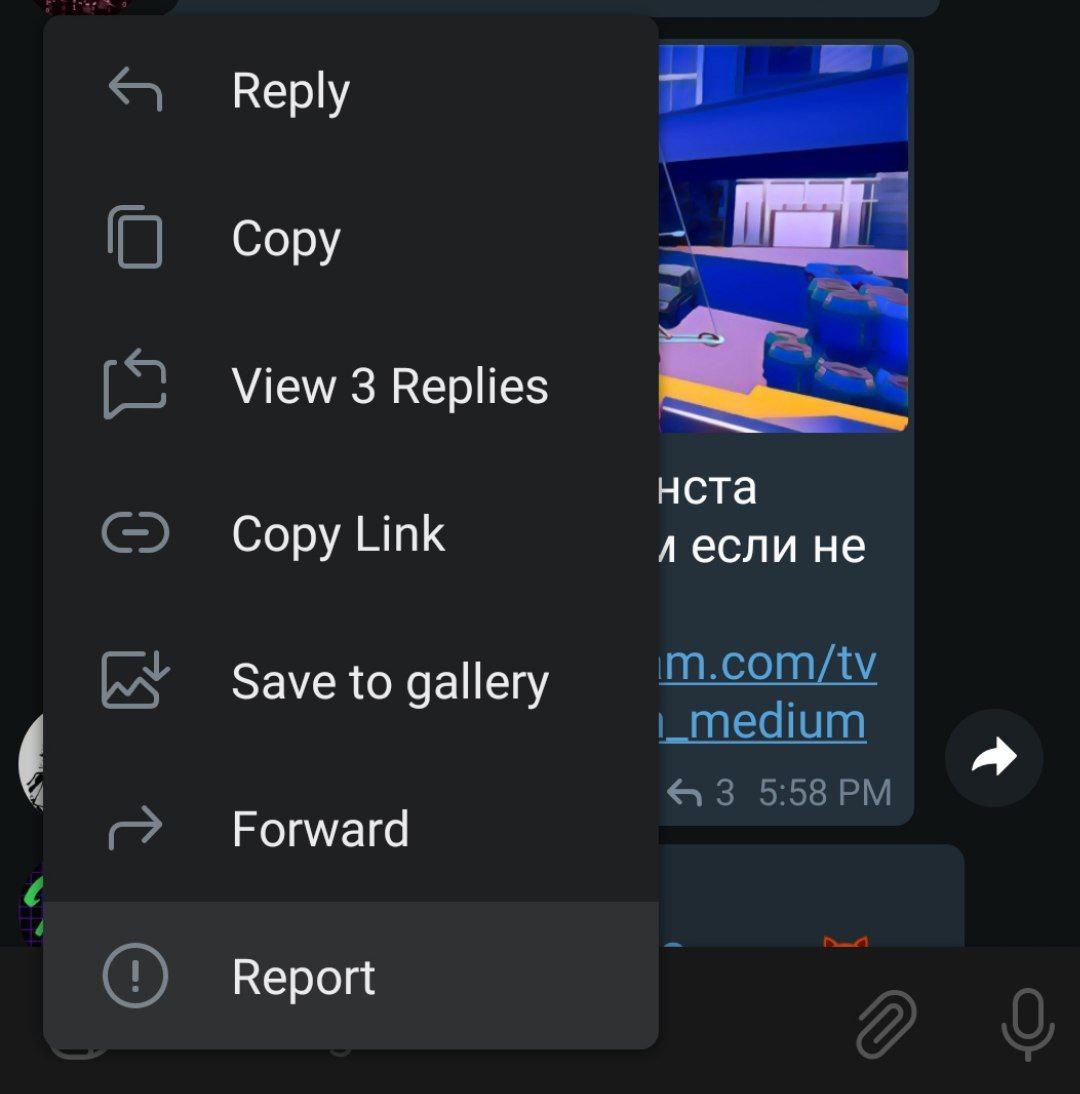Copy Link of this message
This screenshot has width=1080, height=1094.
(x=337, y=534)
